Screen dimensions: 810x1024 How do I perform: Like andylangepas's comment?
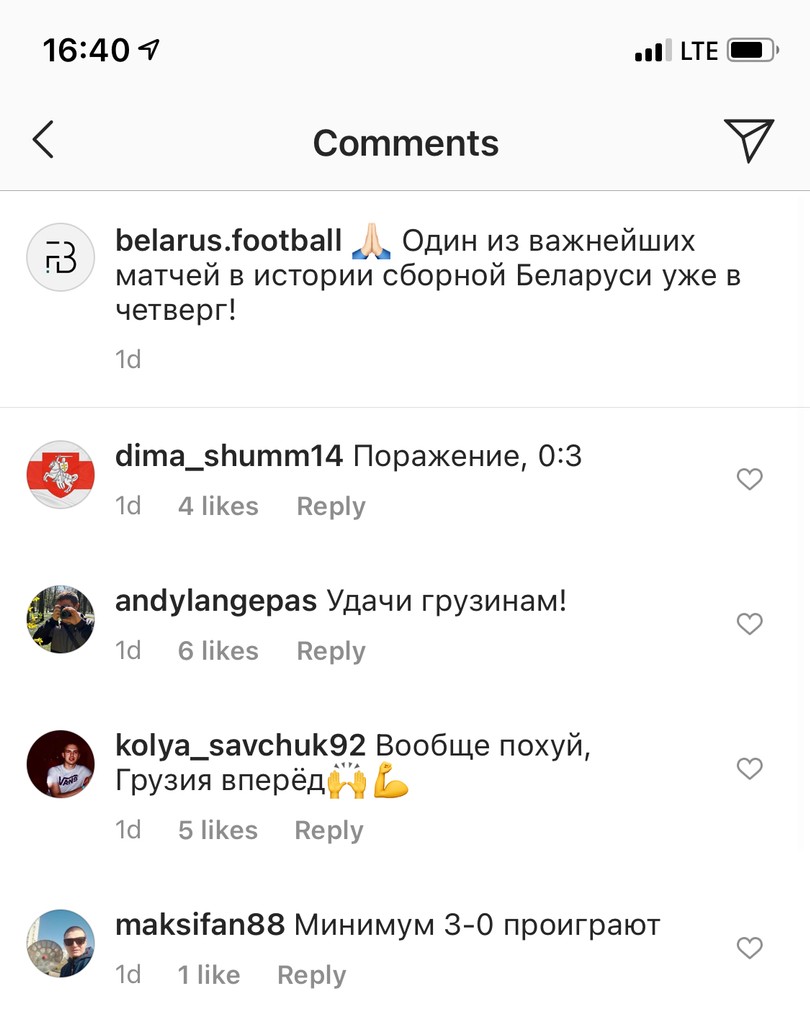[750, 625]
